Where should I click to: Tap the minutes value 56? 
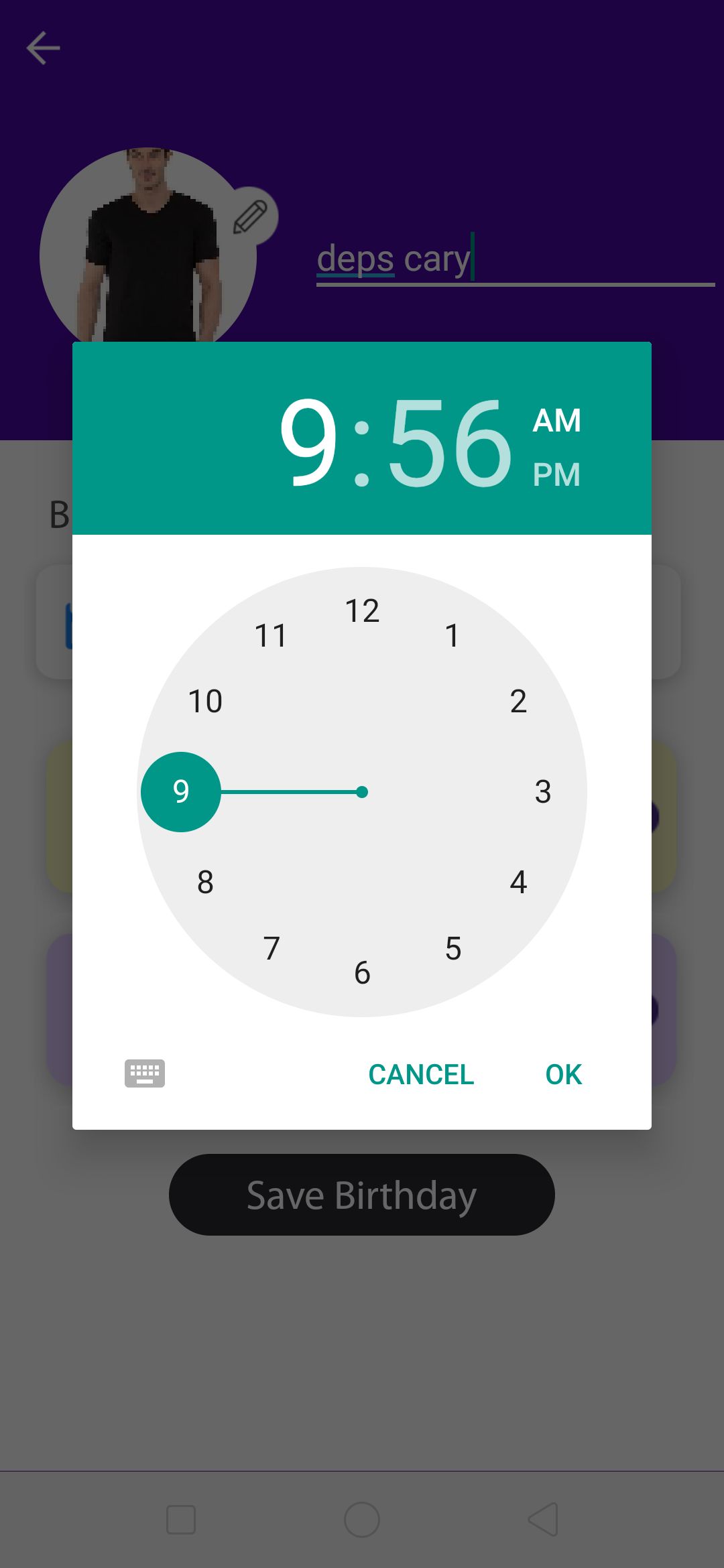450,442
